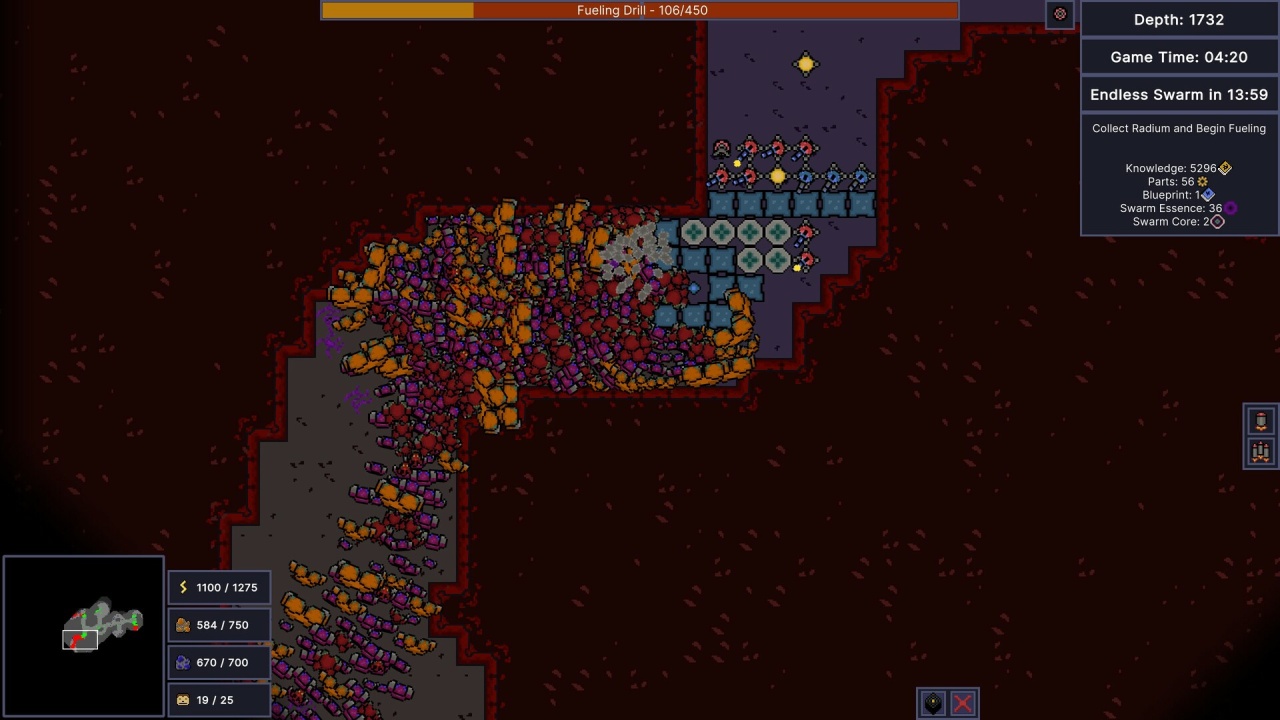Tap the target icon beside the Depth panel

1060,14
